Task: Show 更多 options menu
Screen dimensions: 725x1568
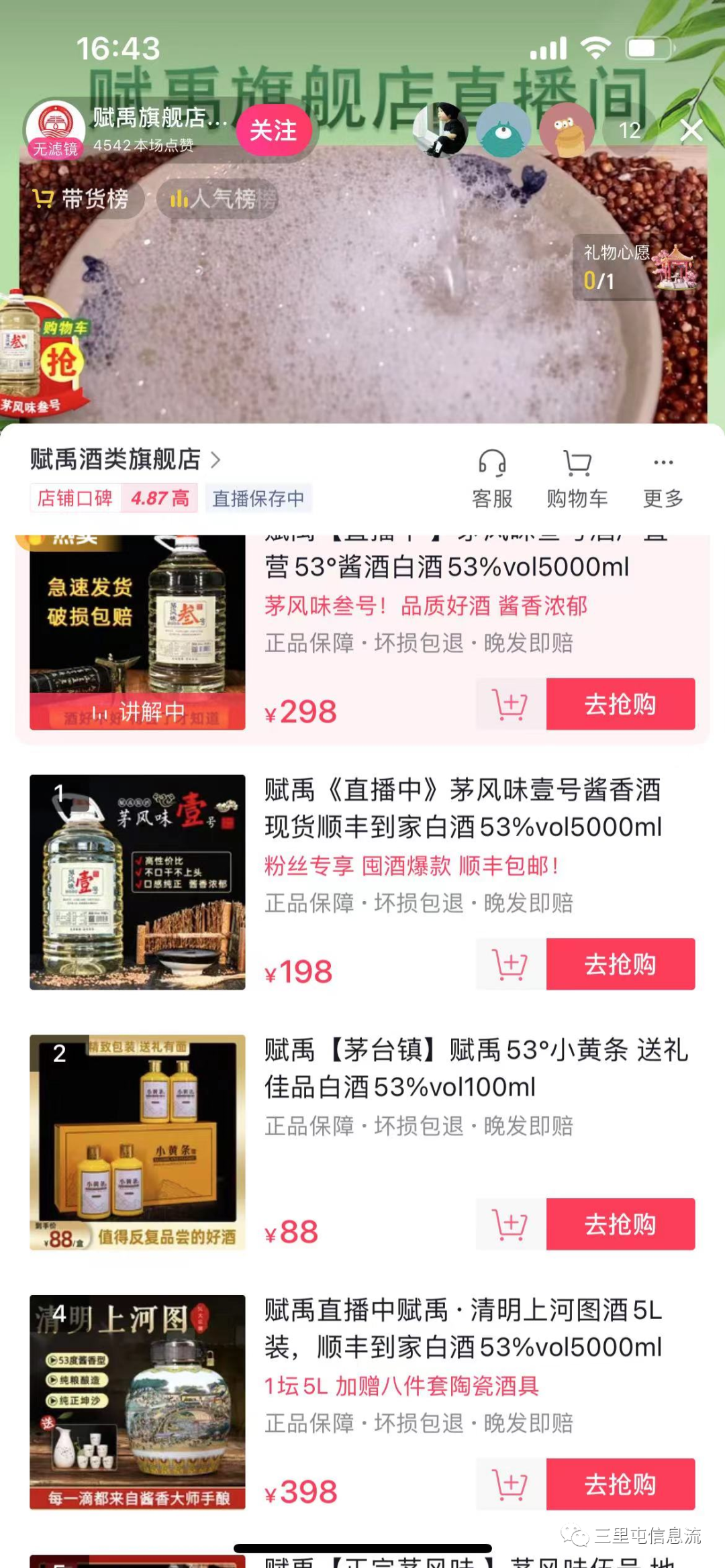Action: coord(663,478)
